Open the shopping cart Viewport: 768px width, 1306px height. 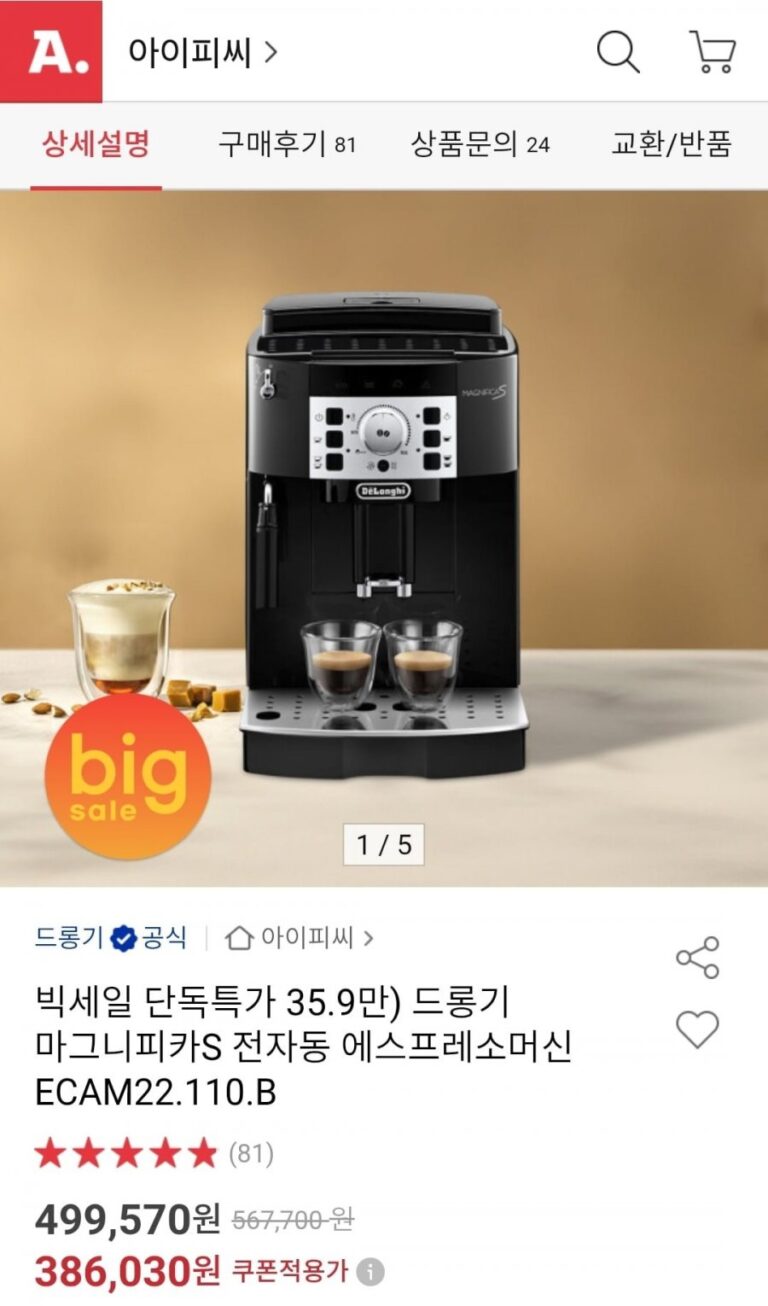pyautogui.click(x=713, y=51)
